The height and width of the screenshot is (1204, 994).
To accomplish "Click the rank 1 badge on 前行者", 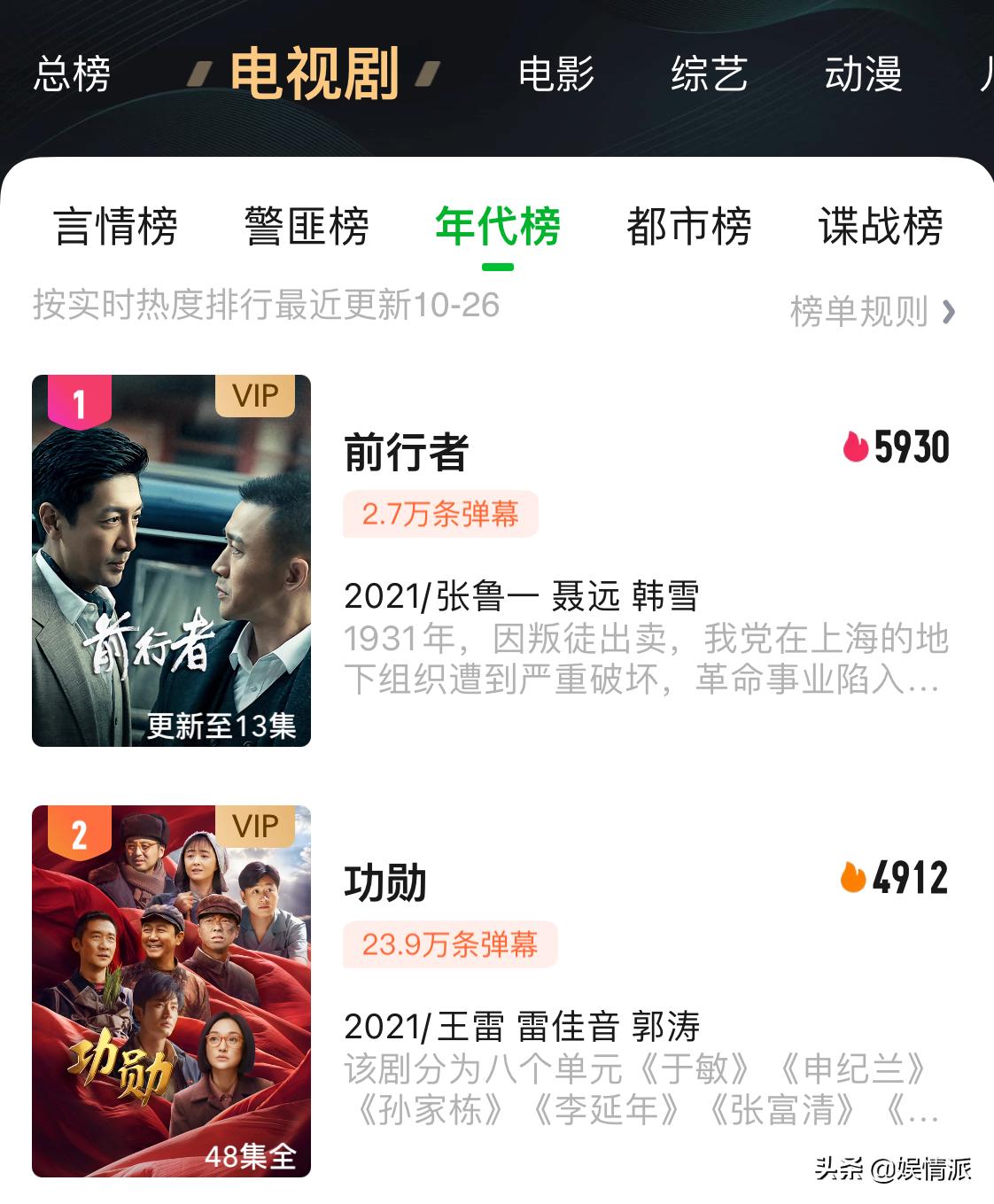I will point(80,399).
